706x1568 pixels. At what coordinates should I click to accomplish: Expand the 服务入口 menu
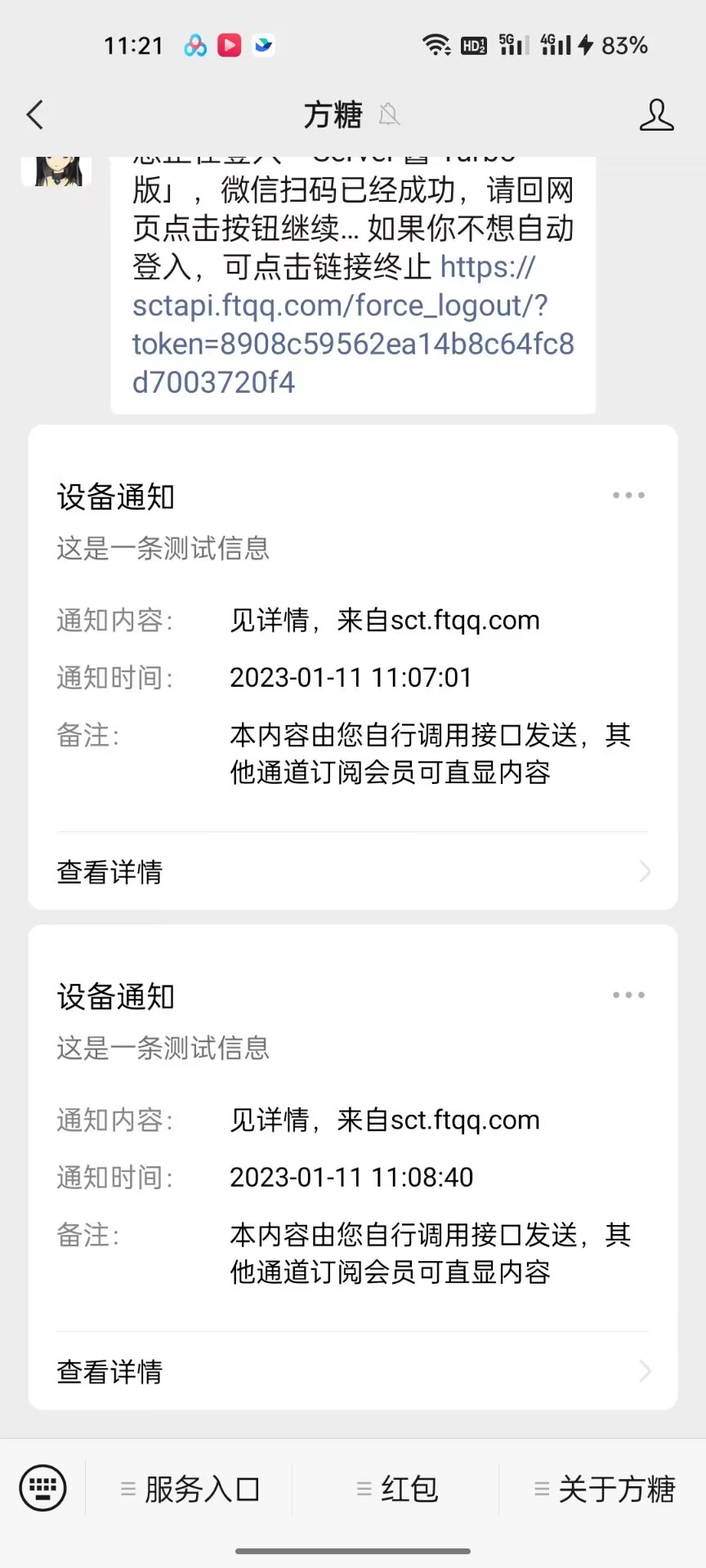pyautogui.click(x=190, y=1490)
